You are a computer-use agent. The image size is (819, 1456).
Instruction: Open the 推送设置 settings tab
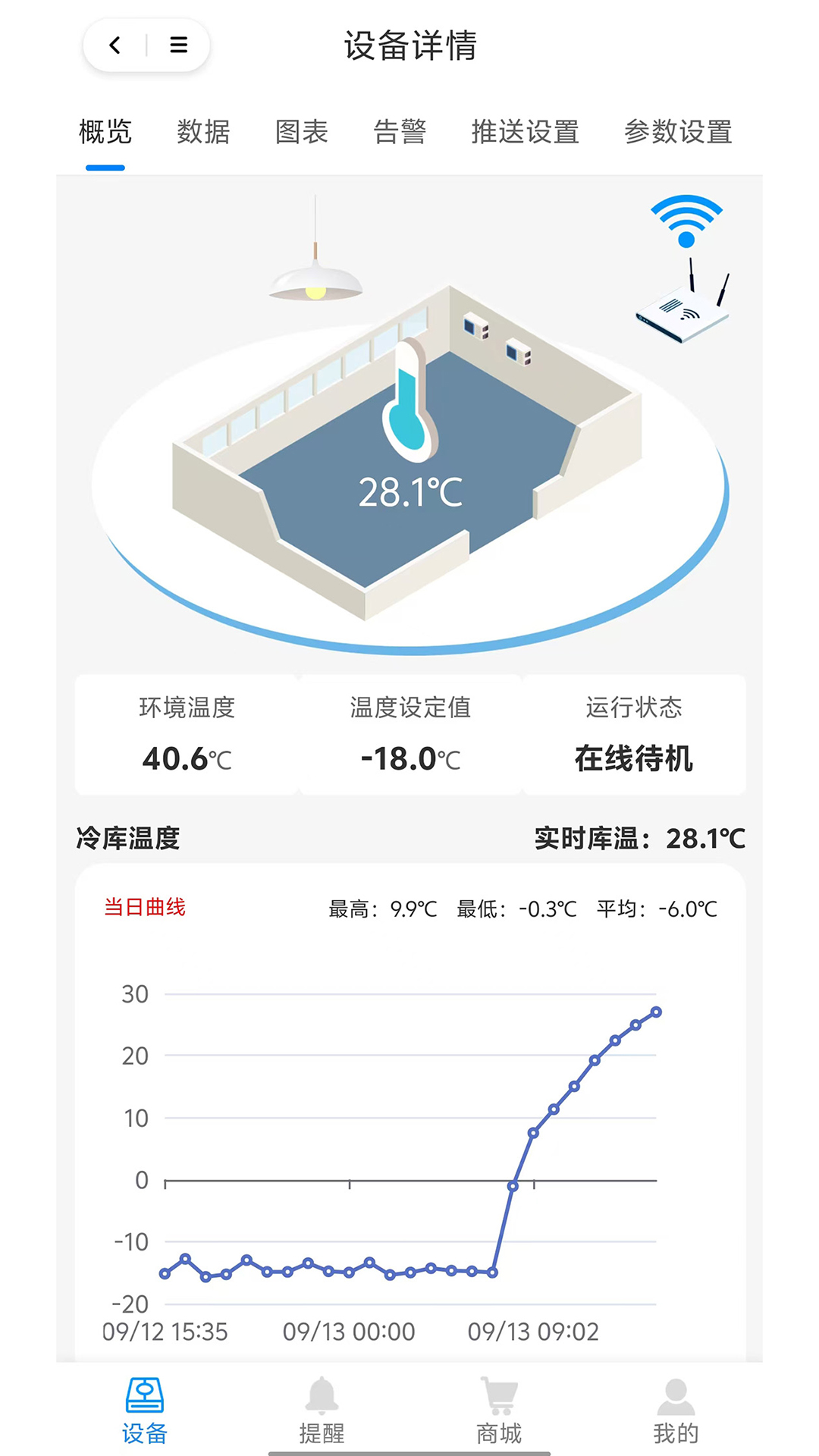(524, 131)
